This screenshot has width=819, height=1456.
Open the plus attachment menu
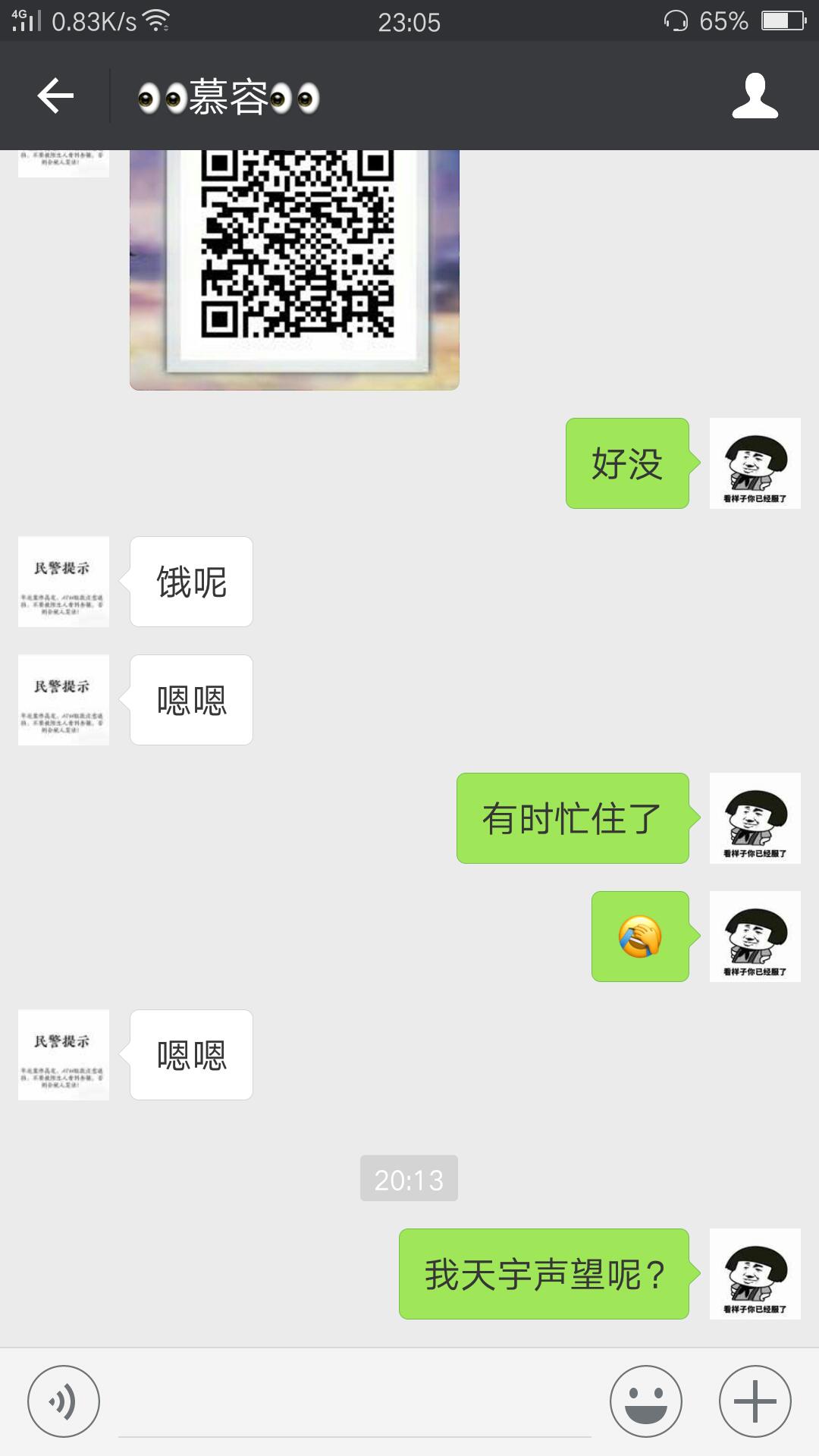pyautogui.click(x=755, y=1401)
